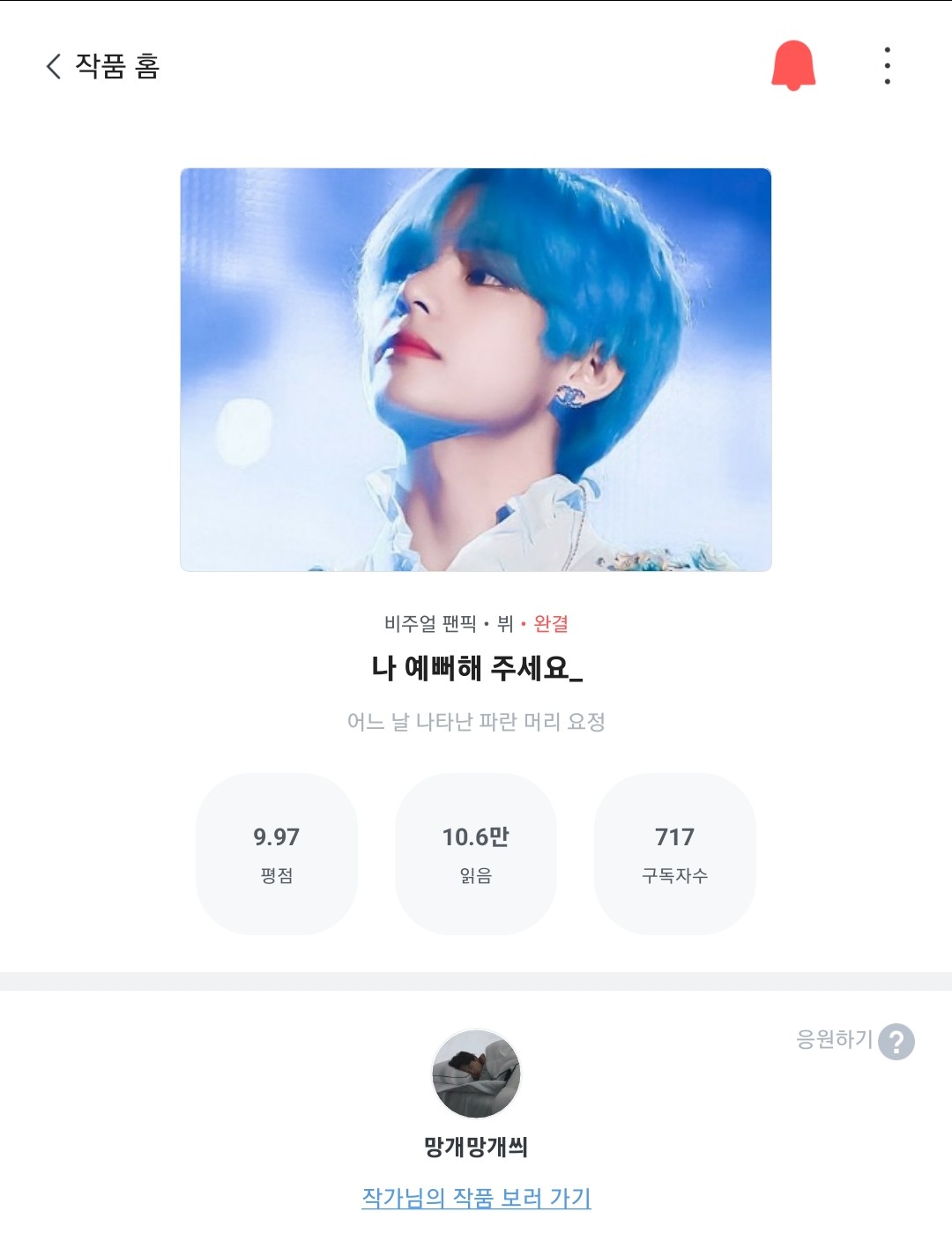View the blue-haired cover image
The height and width of the screenshot is (1241, 952).
[x=476, y=369]
